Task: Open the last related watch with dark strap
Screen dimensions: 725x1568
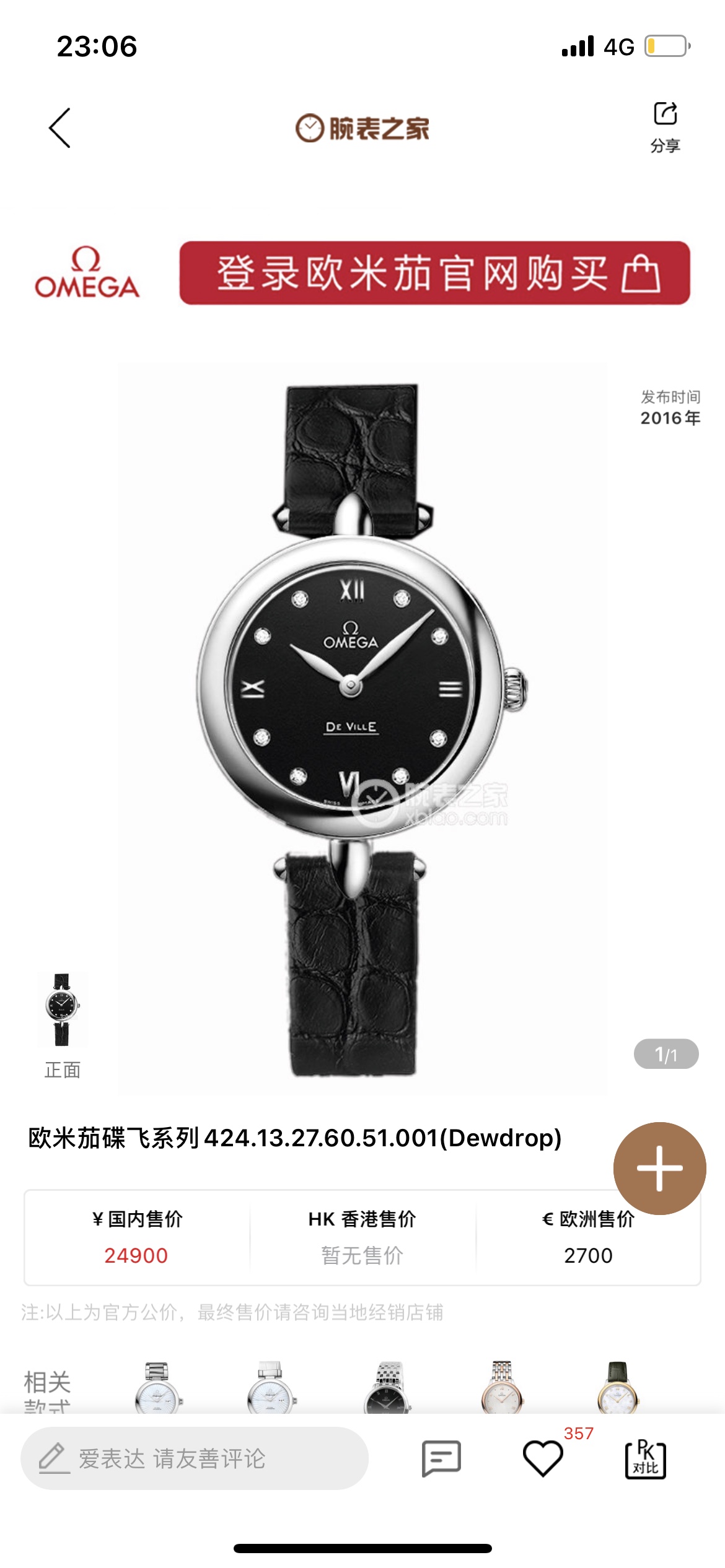Action: (x=617, y=1388)
